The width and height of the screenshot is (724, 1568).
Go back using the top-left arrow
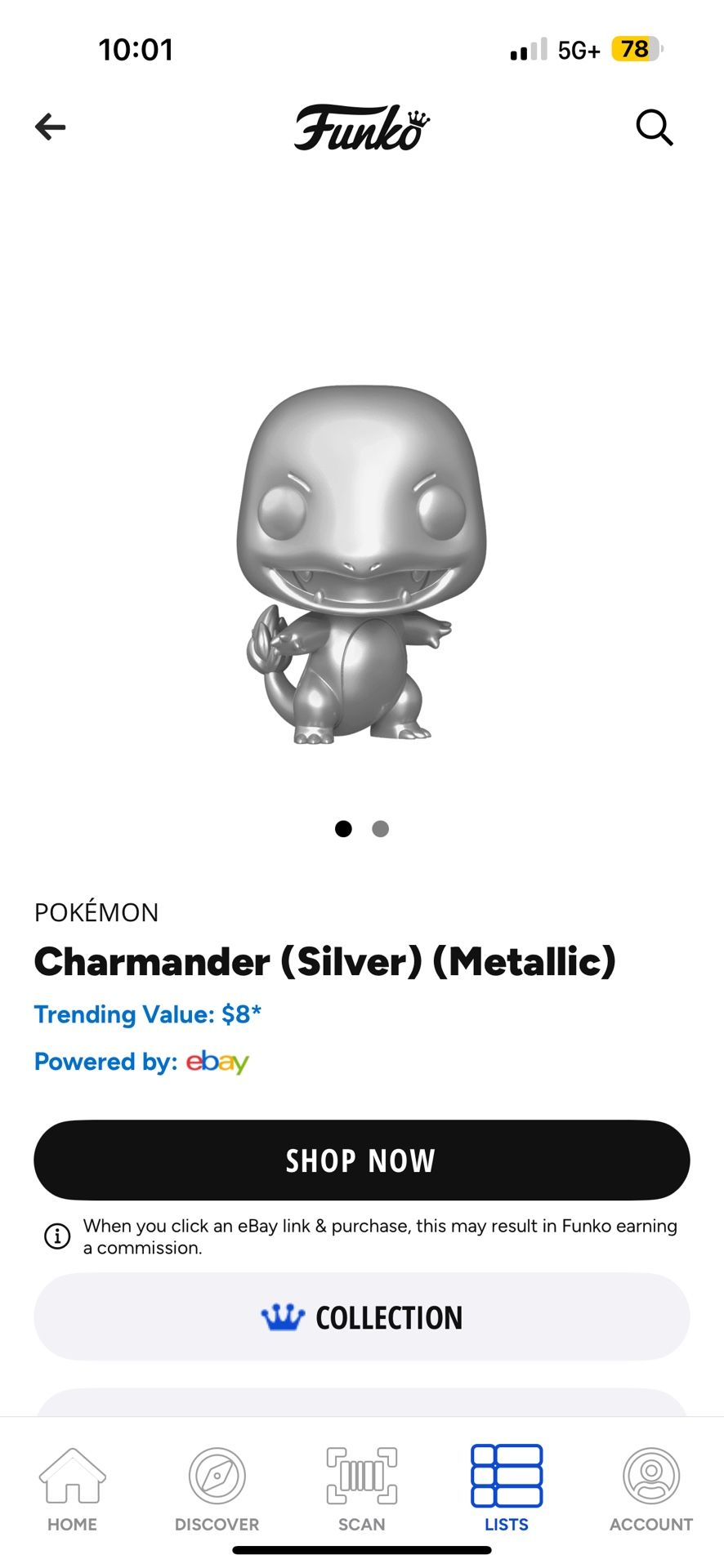50,127
